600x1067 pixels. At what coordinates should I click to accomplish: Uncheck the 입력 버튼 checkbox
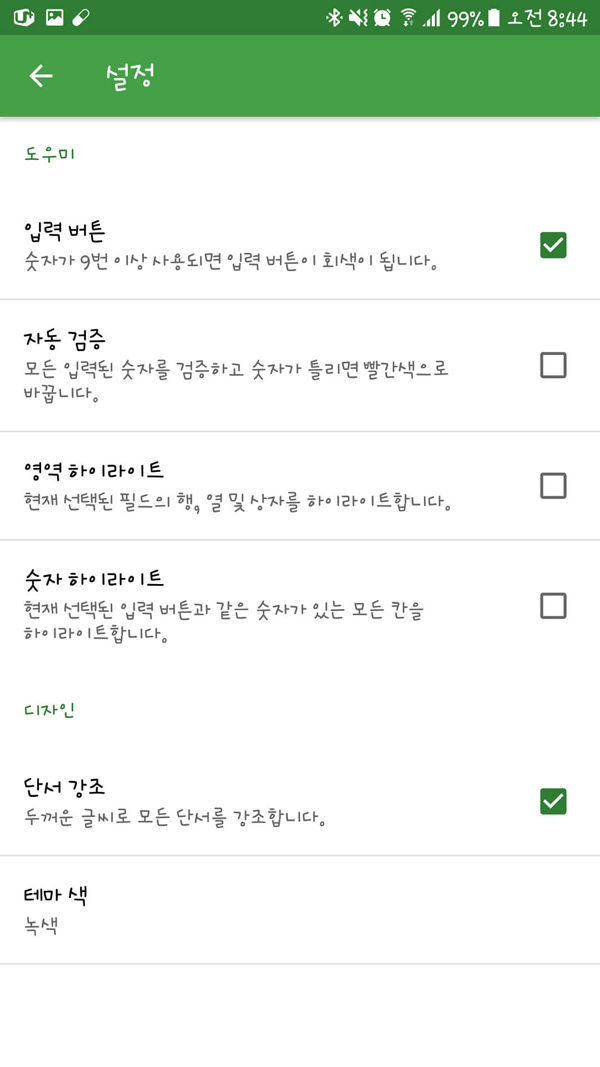pos(553,245)
